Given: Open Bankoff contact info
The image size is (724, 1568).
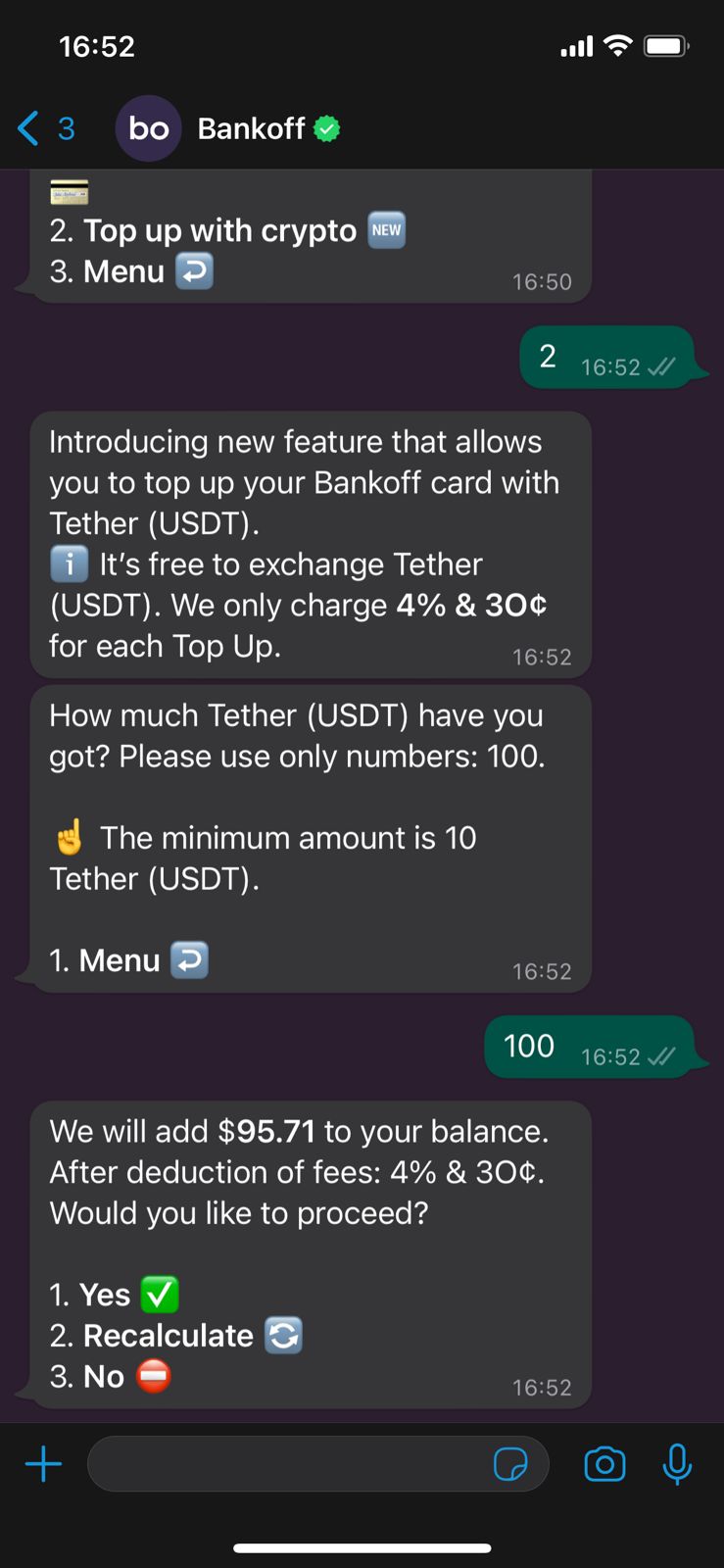Looking at the screenshot, I should [251, 128].
